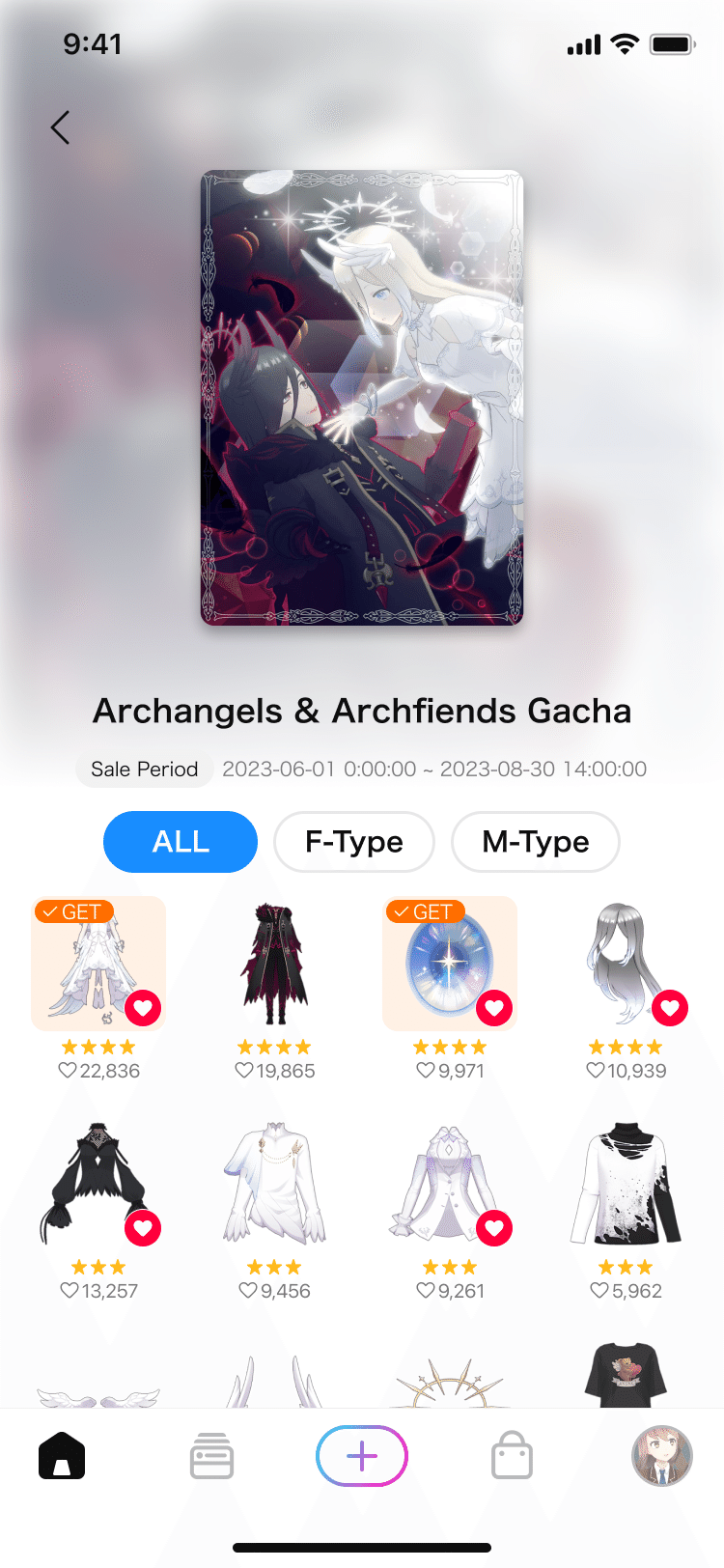The width and height of the screenshot is (724, 1568).
Task: Open the splatter sweater with 5,962 likes
Action: click(x=626, y=1183)
